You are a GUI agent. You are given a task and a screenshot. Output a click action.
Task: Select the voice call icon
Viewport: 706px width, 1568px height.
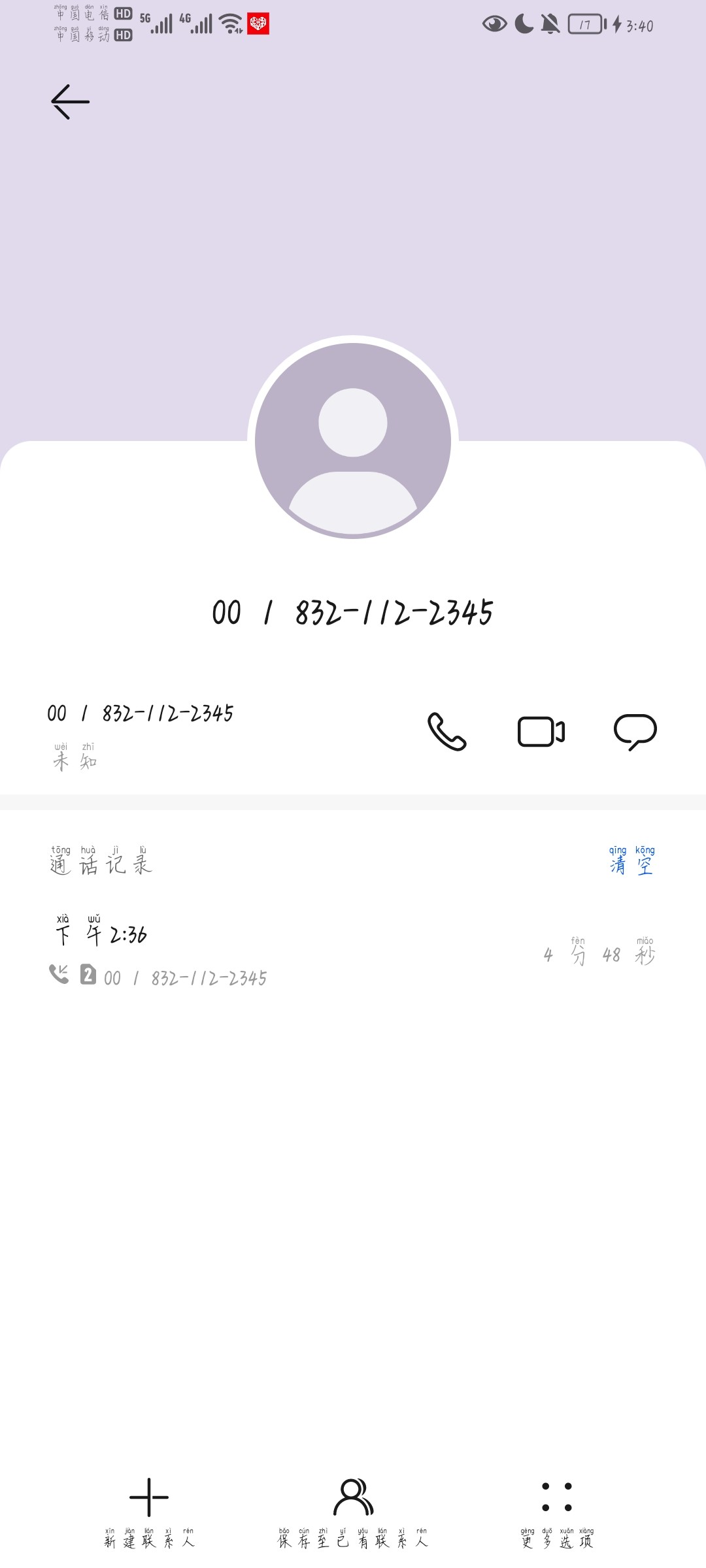pyautogui.click(x=447, y=732)
